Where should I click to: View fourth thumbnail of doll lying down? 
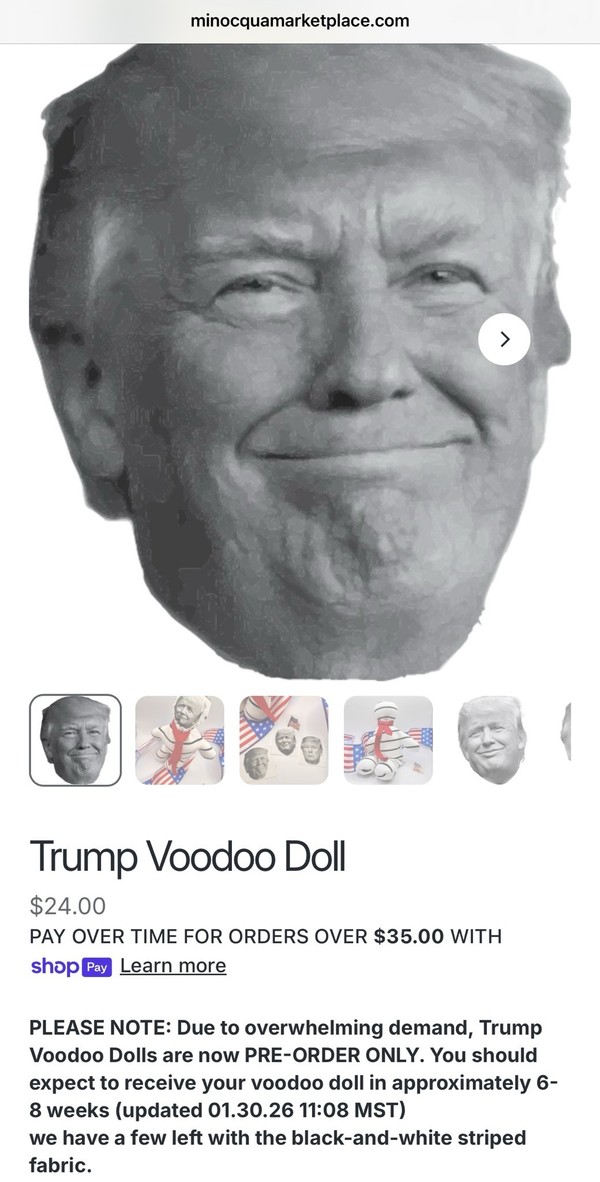pos(388,740)
